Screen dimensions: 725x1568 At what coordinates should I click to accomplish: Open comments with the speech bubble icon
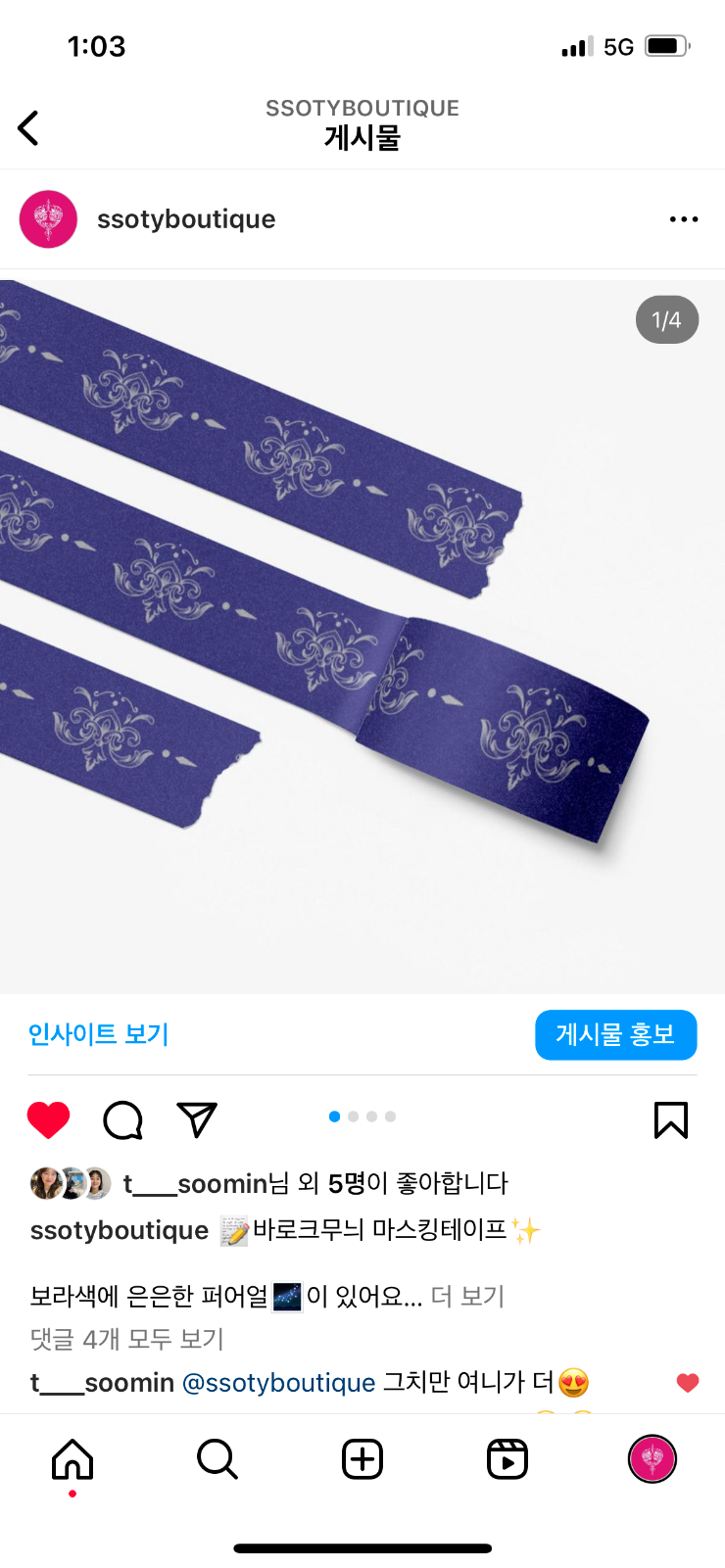pyautogui.click(x=123, y=1119)
